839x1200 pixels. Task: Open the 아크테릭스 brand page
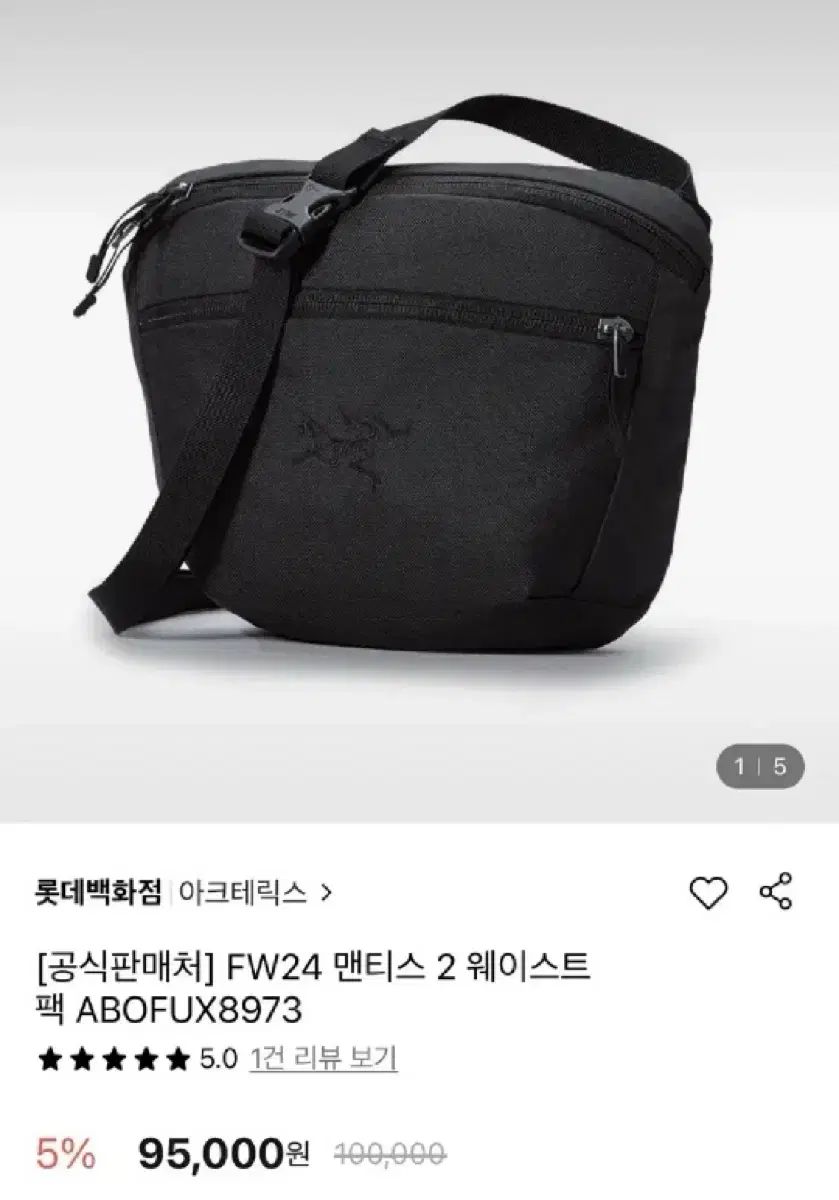pos(253,892)
